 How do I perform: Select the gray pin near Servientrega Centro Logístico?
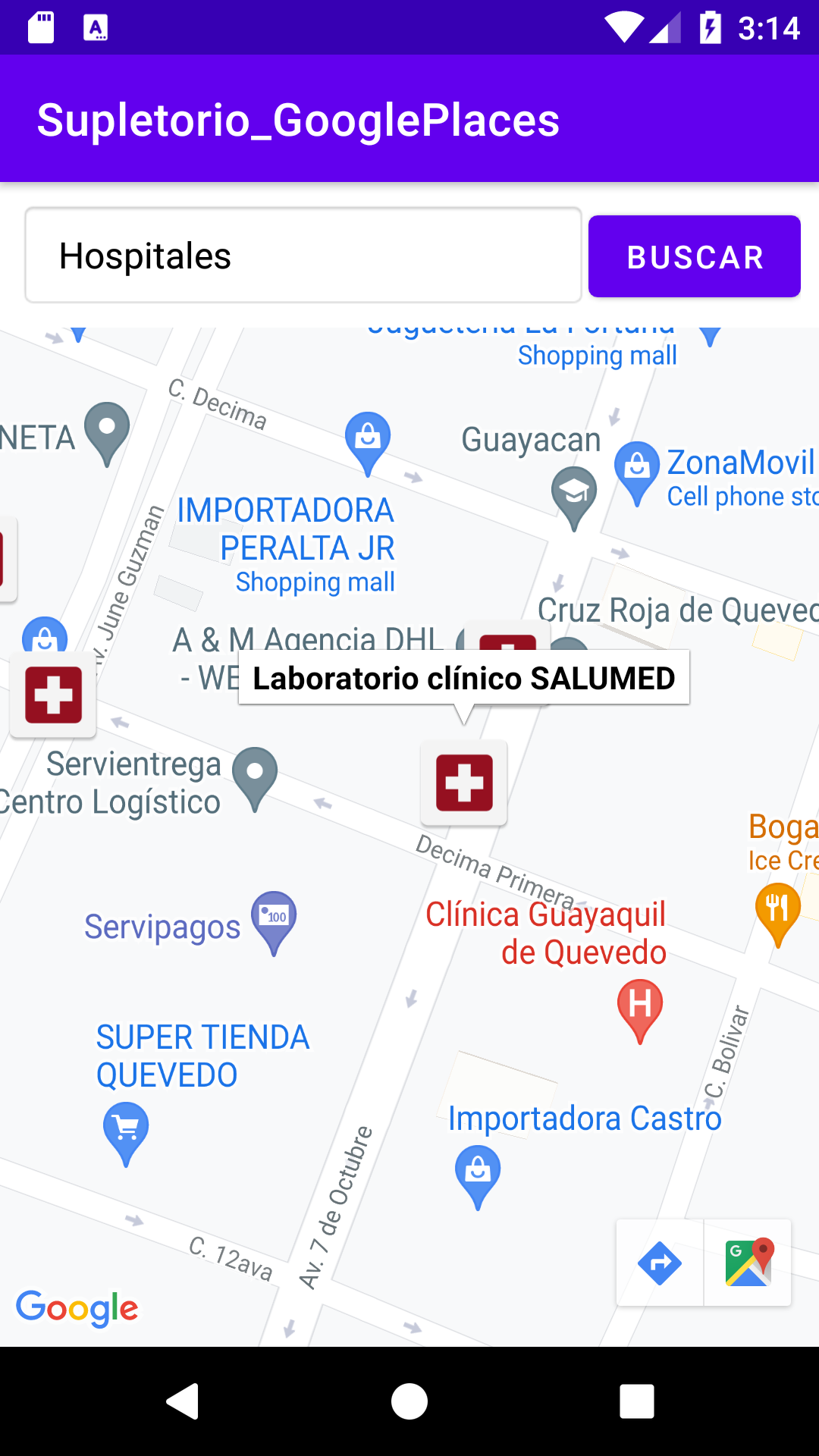(255, 775)
